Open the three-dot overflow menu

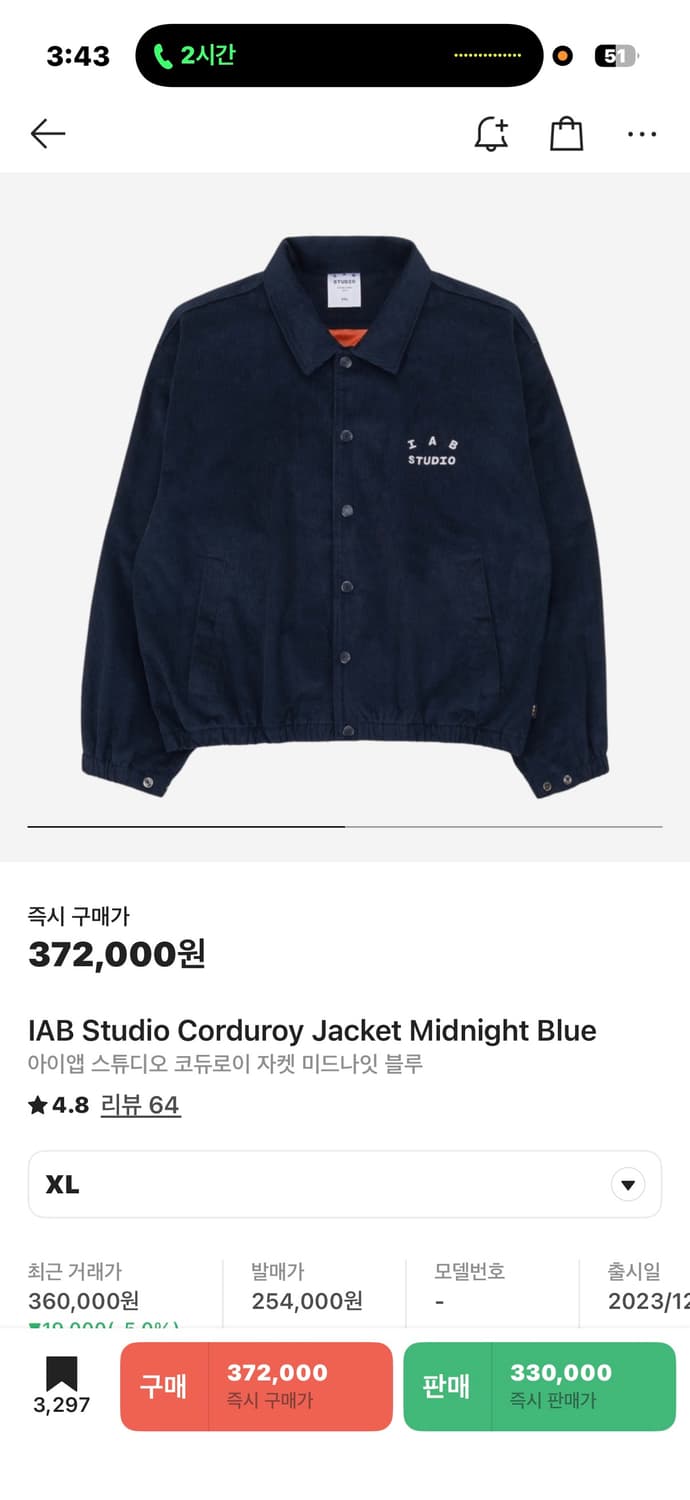click(641, 134)
